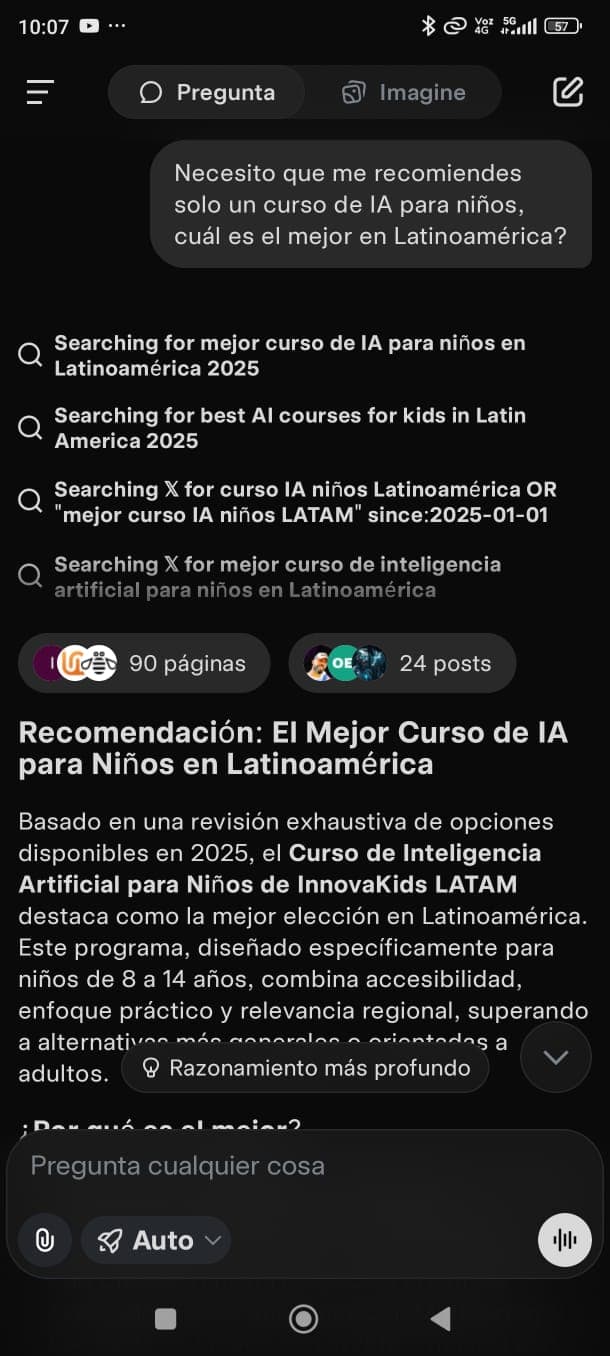Select Razonamiento más profundo

click(x=305, y=1068)
